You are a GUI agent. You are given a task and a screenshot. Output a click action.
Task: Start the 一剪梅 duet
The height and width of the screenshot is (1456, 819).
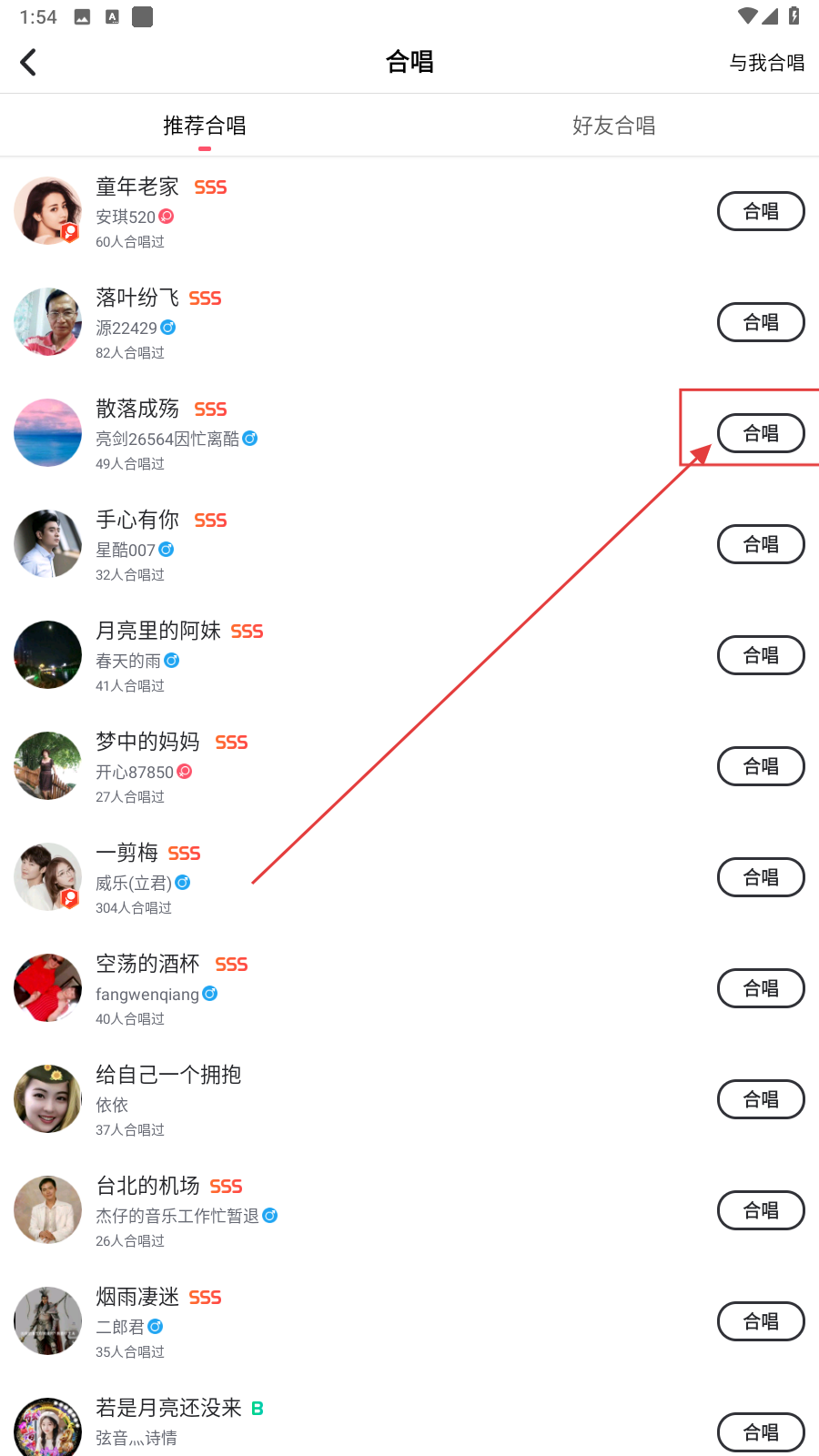[x=761, y=877]
